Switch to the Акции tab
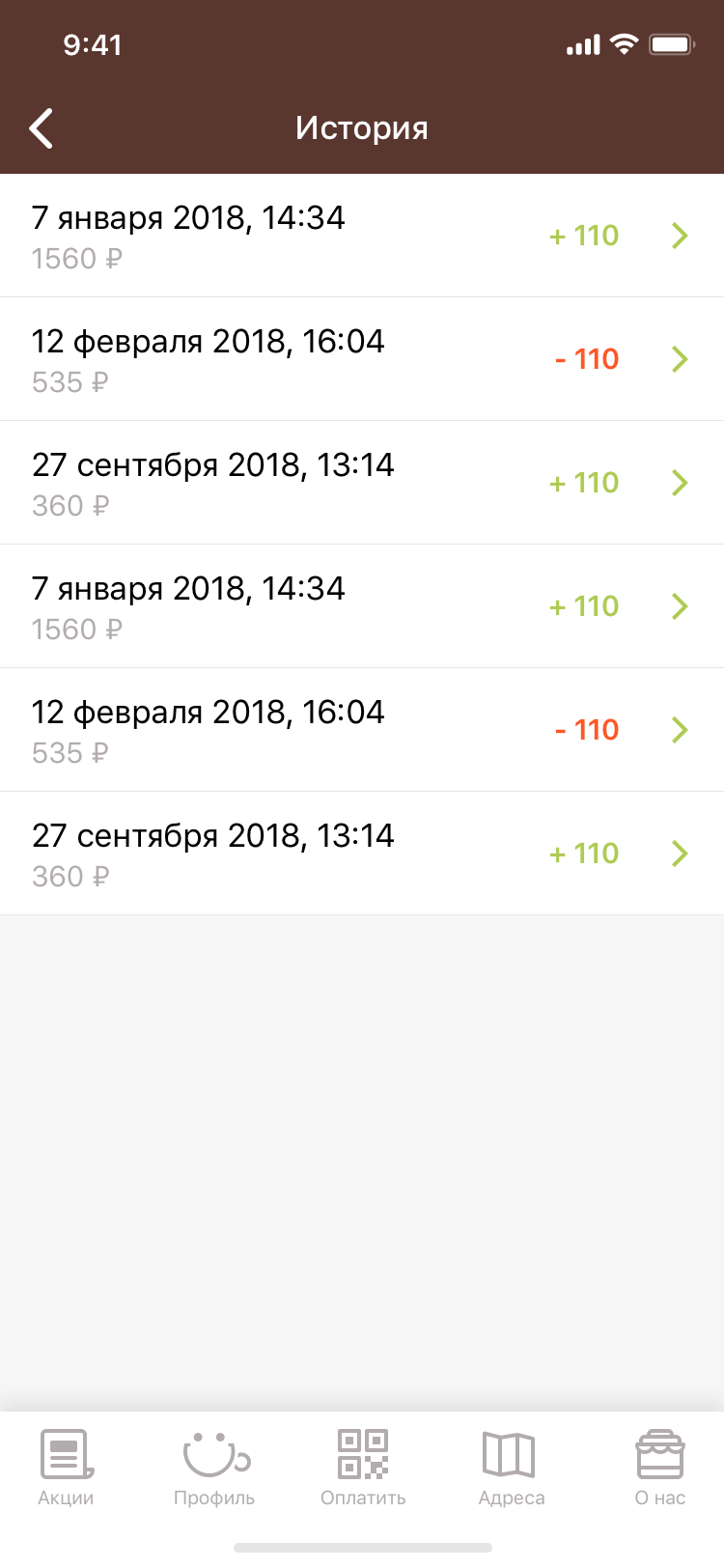Viewport: 724px width, 1568px height. 66,1467
